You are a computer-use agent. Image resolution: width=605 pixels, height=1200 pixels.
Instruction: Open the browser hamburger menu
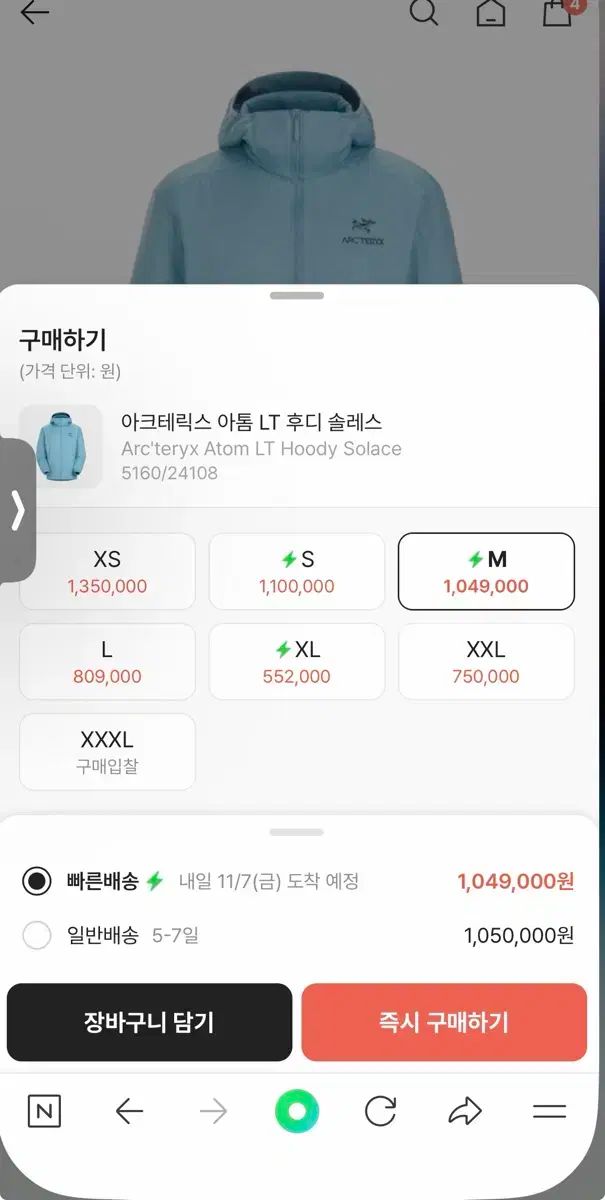tap(549, 1111)
